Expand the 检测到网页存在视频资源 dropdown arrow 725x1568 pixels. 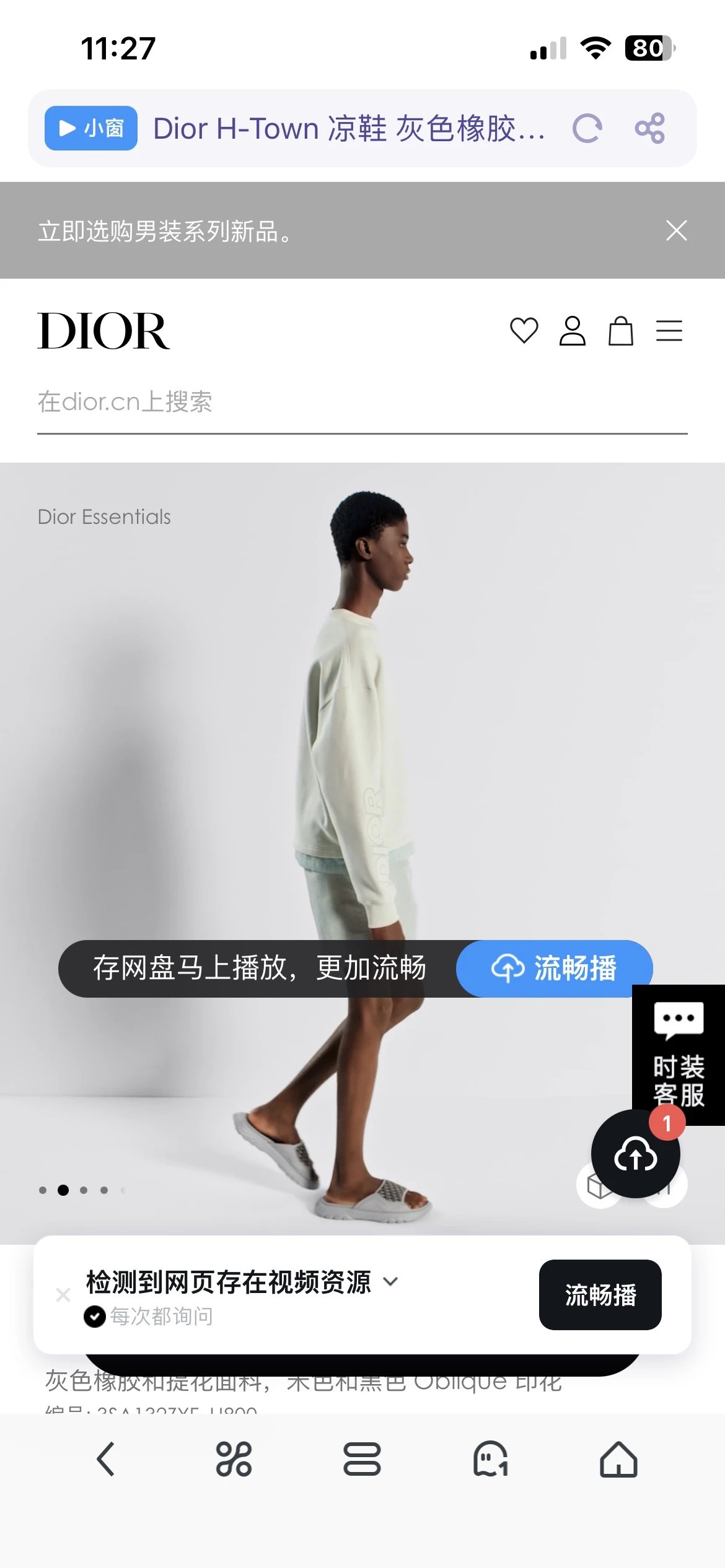tap(390, 1281)
